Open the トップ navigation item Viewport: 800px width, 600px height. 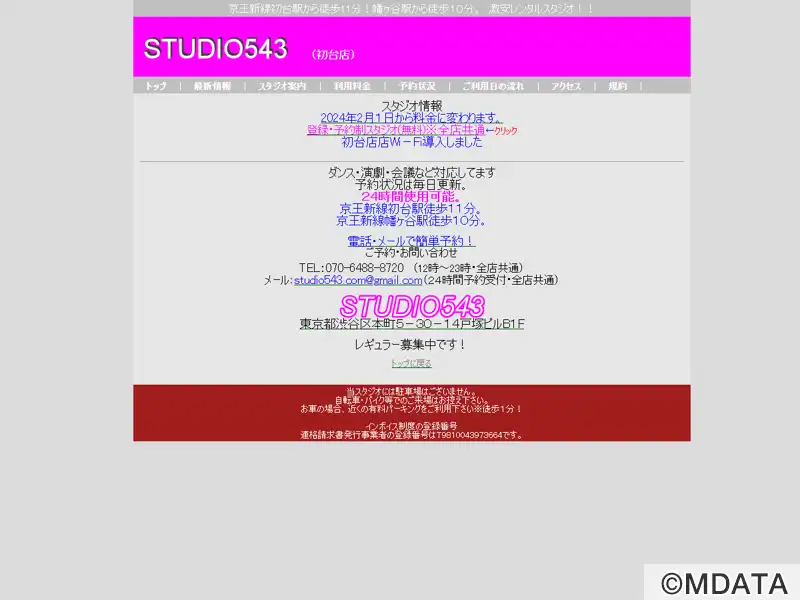[156, 86]
